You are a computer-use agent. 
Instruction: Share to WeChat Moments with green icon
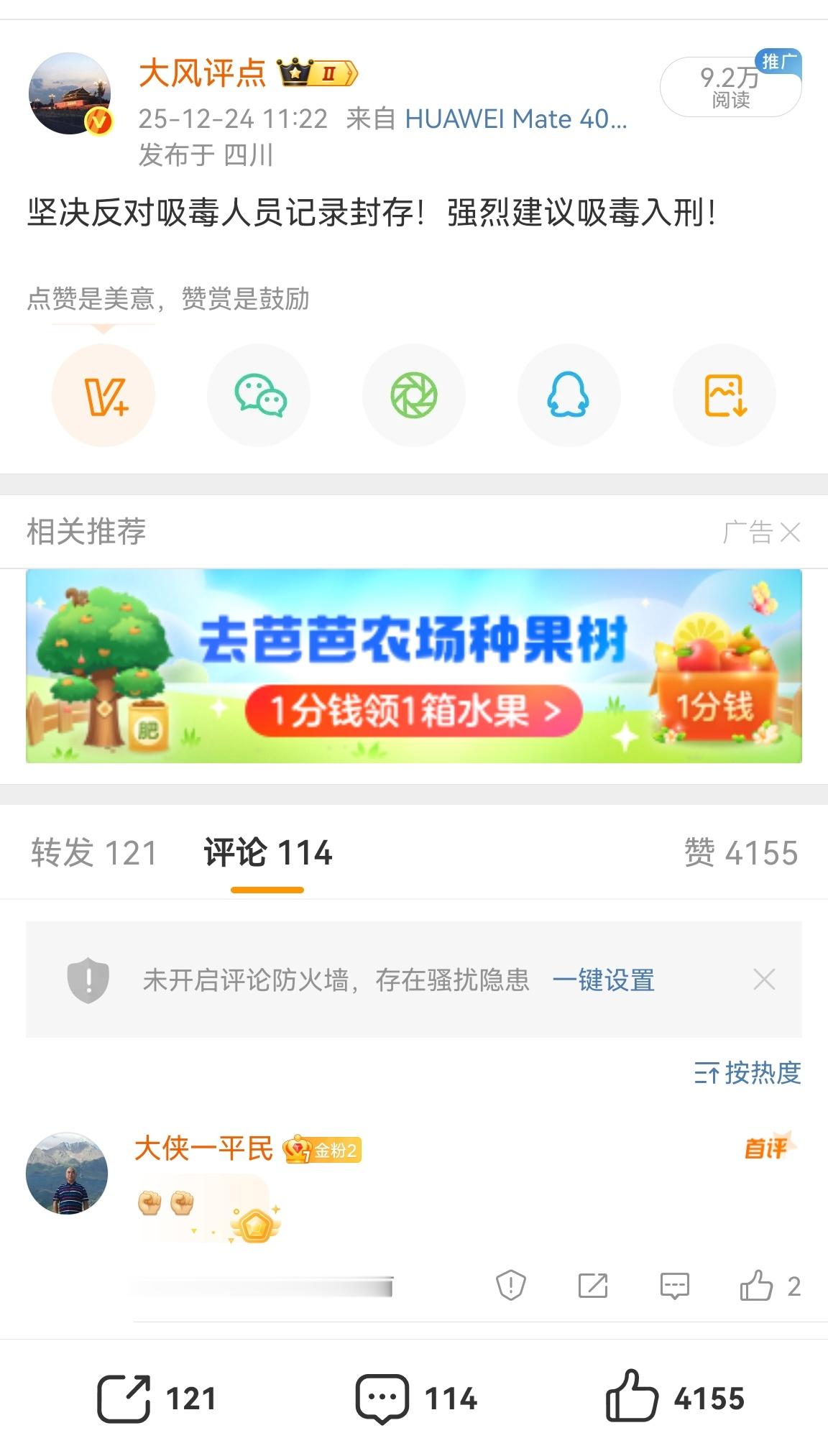[x=413, y=395]
